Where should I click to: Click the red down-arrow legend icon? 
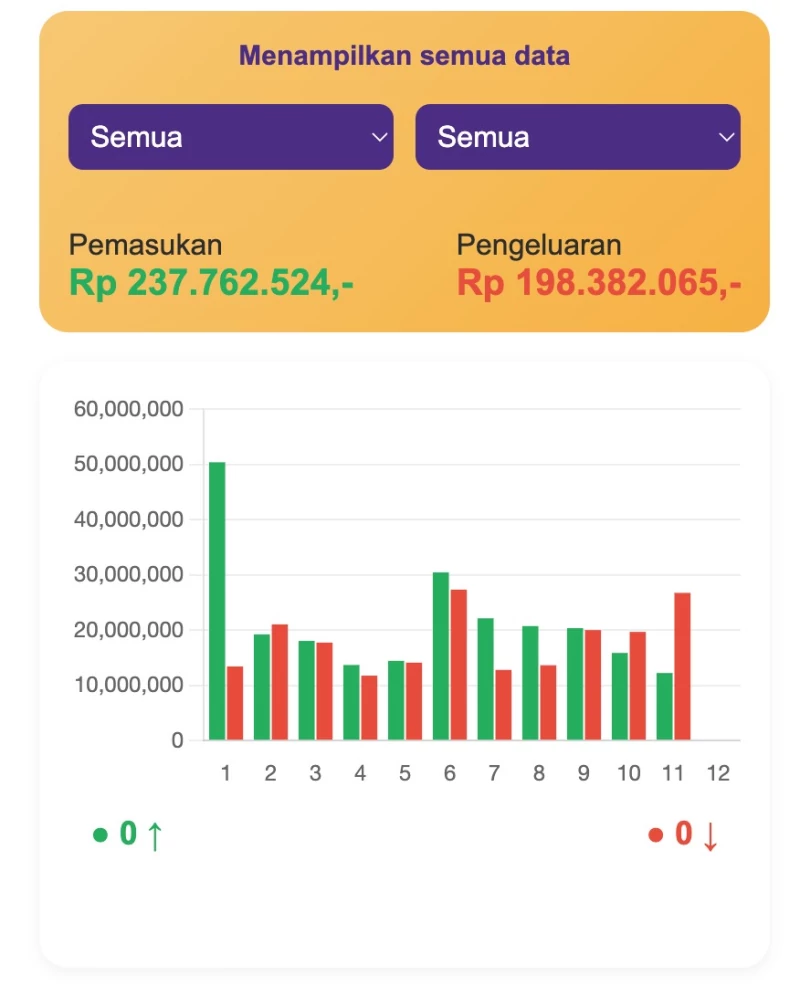[712, 835]
